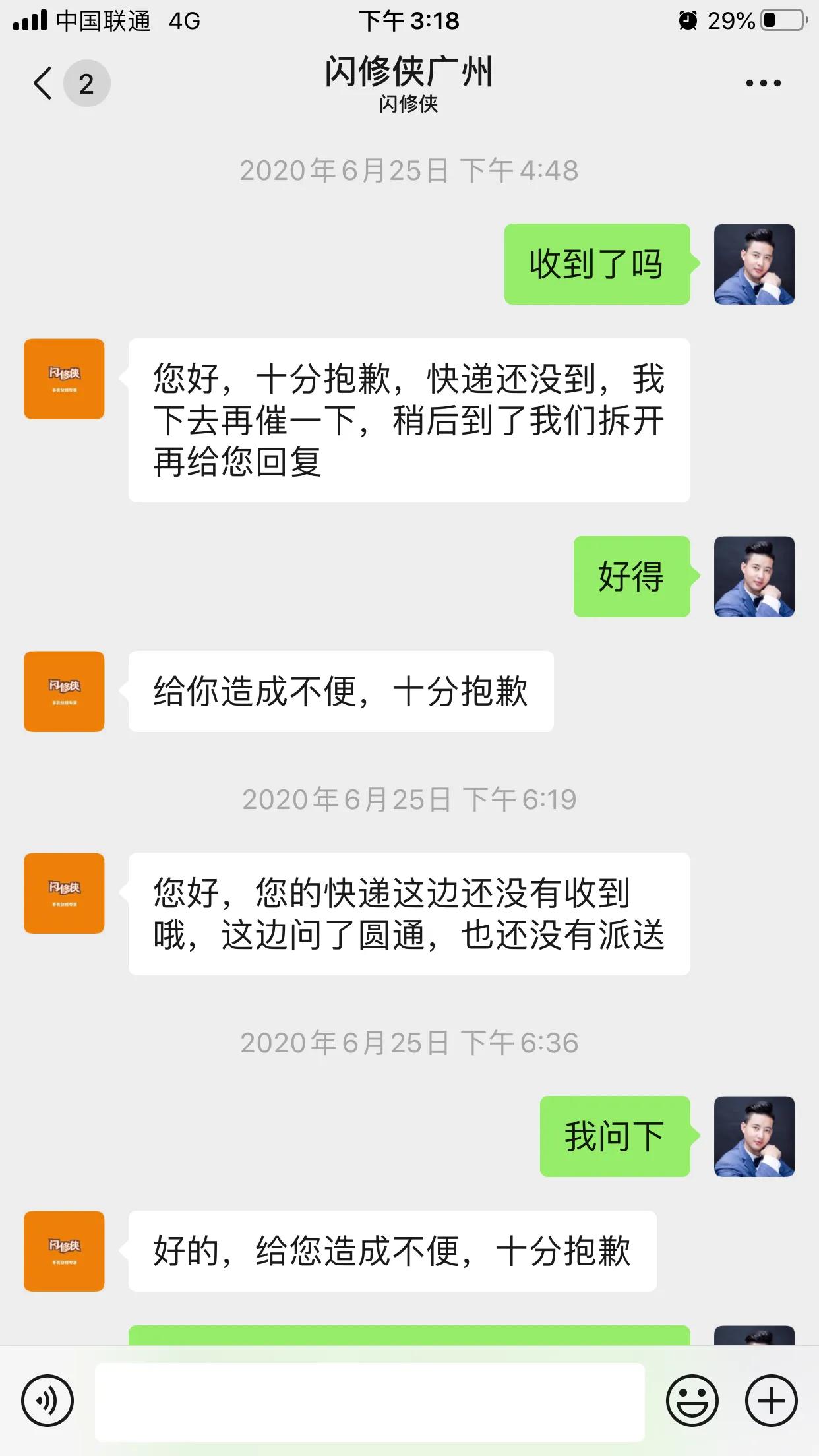
Task: Tap the 闪修侠 avatar beside the 圆通 delivery message
Action: point(63,892)
